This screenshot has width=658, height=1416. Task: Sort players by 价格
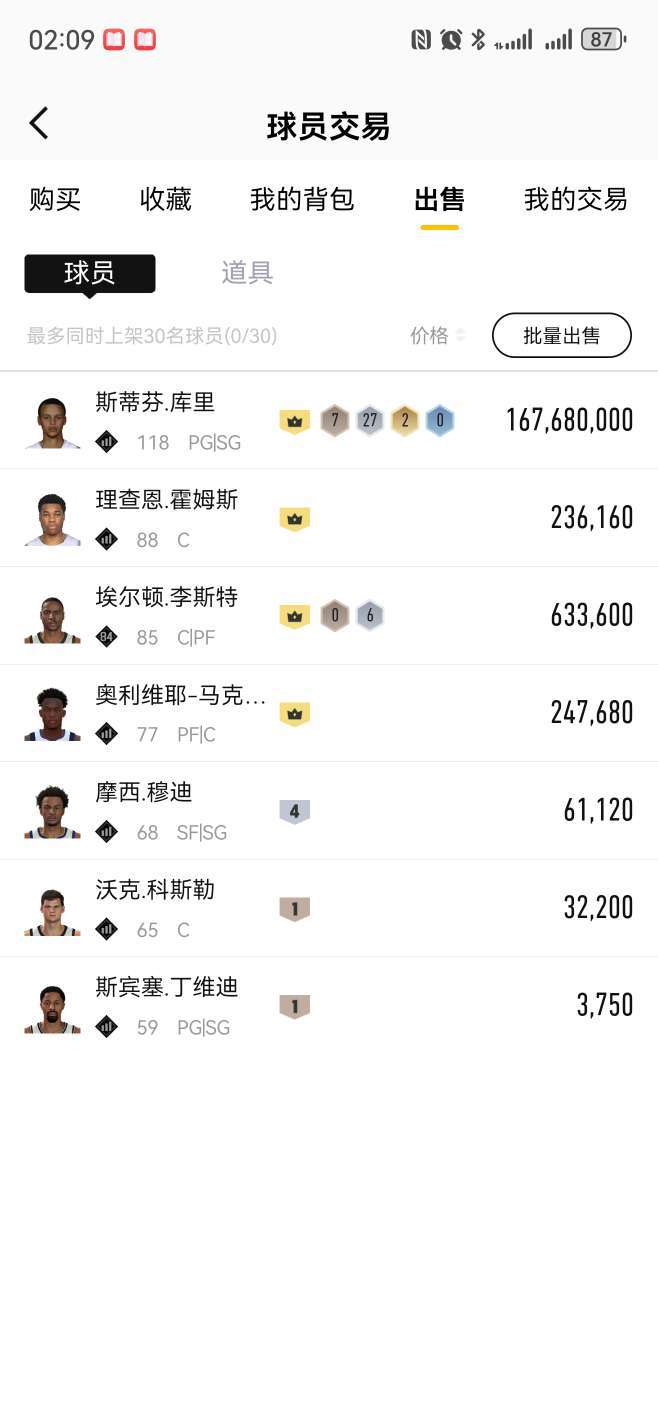point(438,336)
